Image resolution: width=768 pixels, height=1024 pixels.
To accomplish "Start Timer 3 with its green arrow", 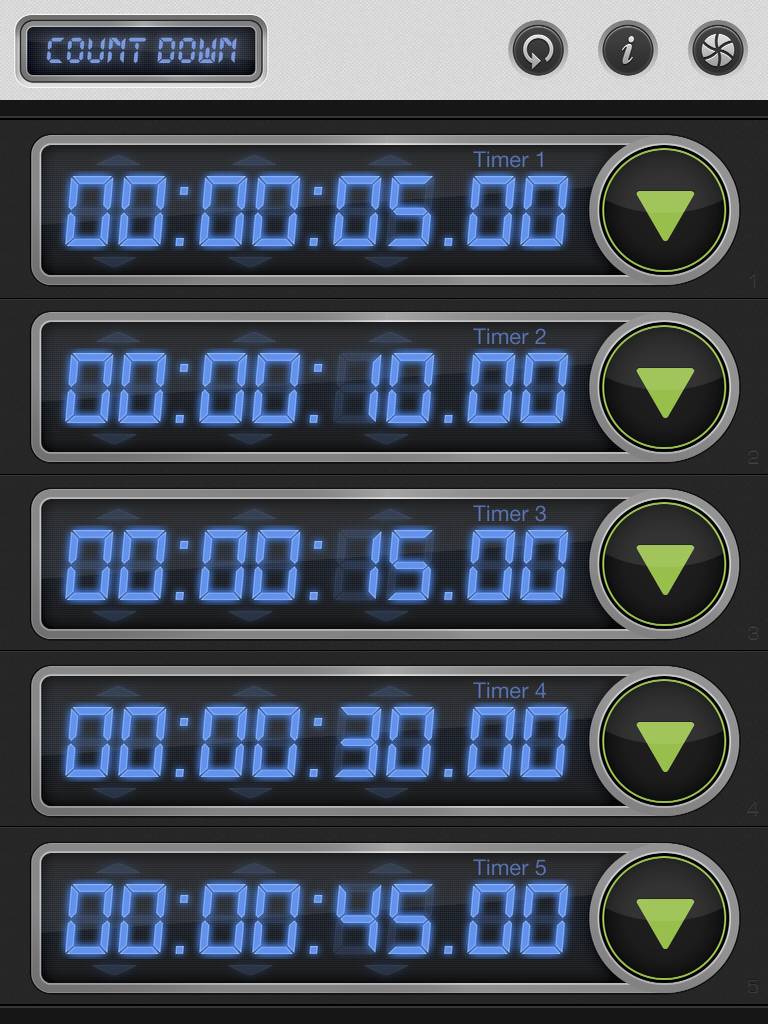I will pos(665,565).
